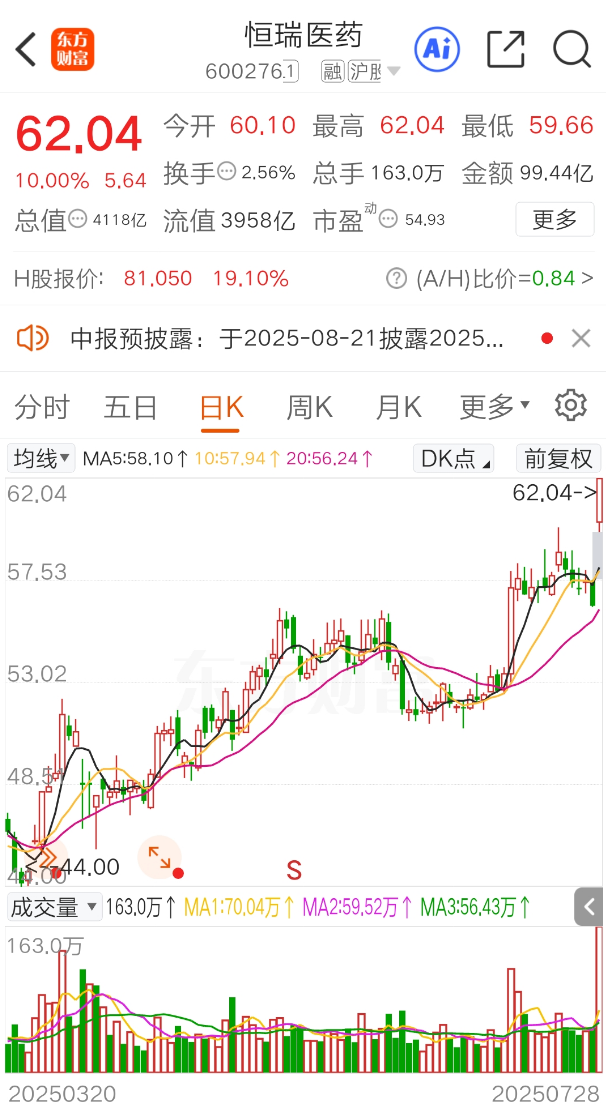Open the 中报预披露 announcement

click(x=287, y=339)
